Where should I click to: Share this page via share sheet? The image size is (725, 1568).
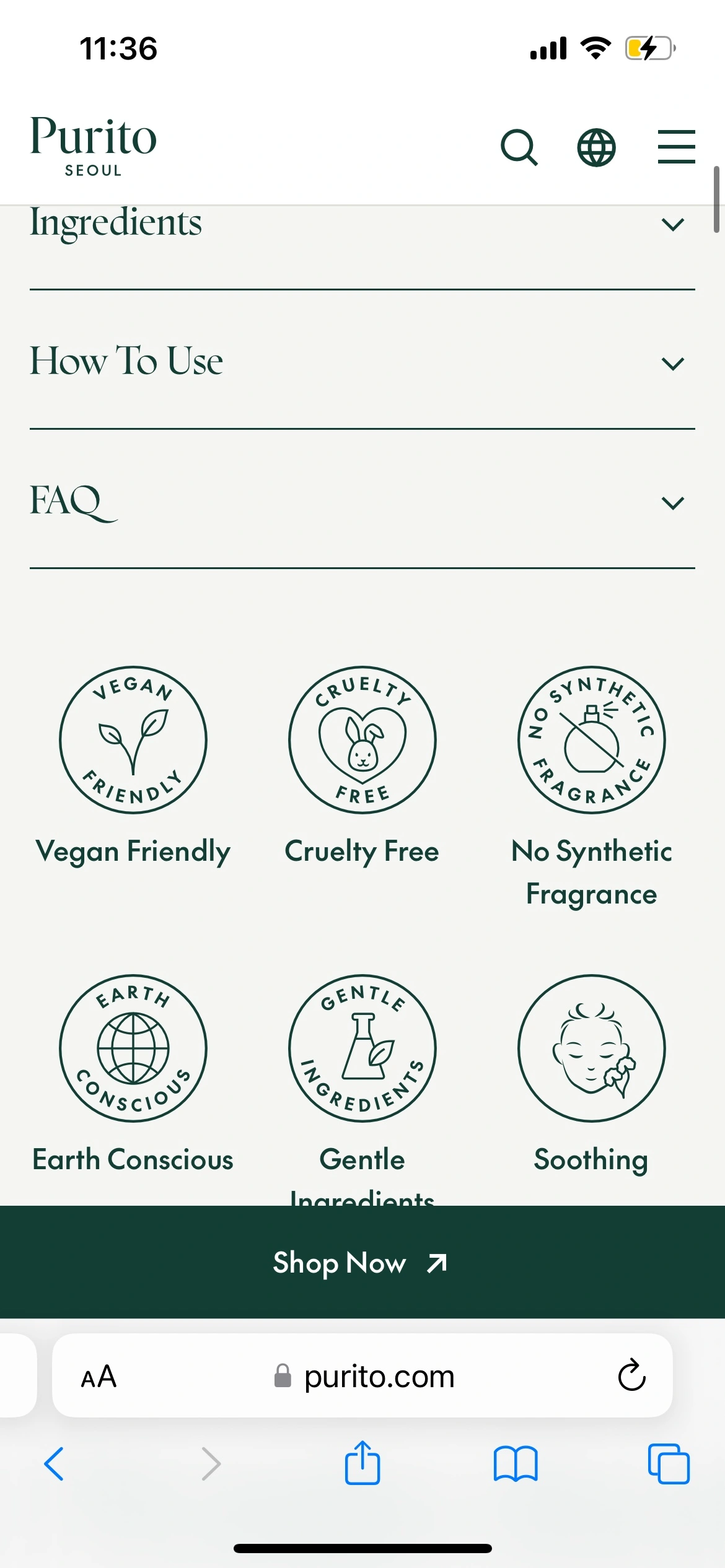coord(362,1463)
